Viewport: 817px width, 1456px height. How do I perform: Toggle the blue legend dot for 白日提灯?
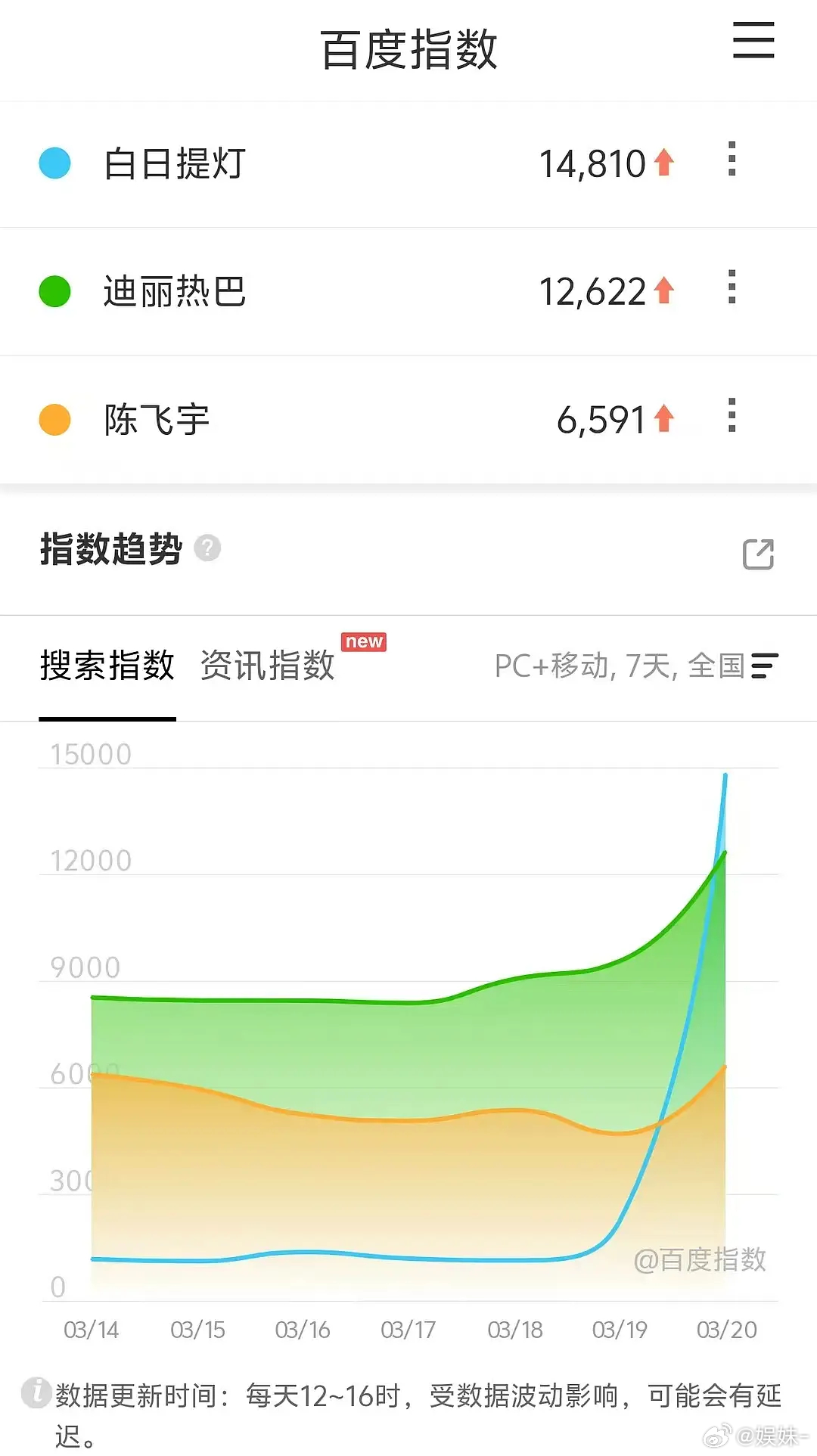(55, 162)
